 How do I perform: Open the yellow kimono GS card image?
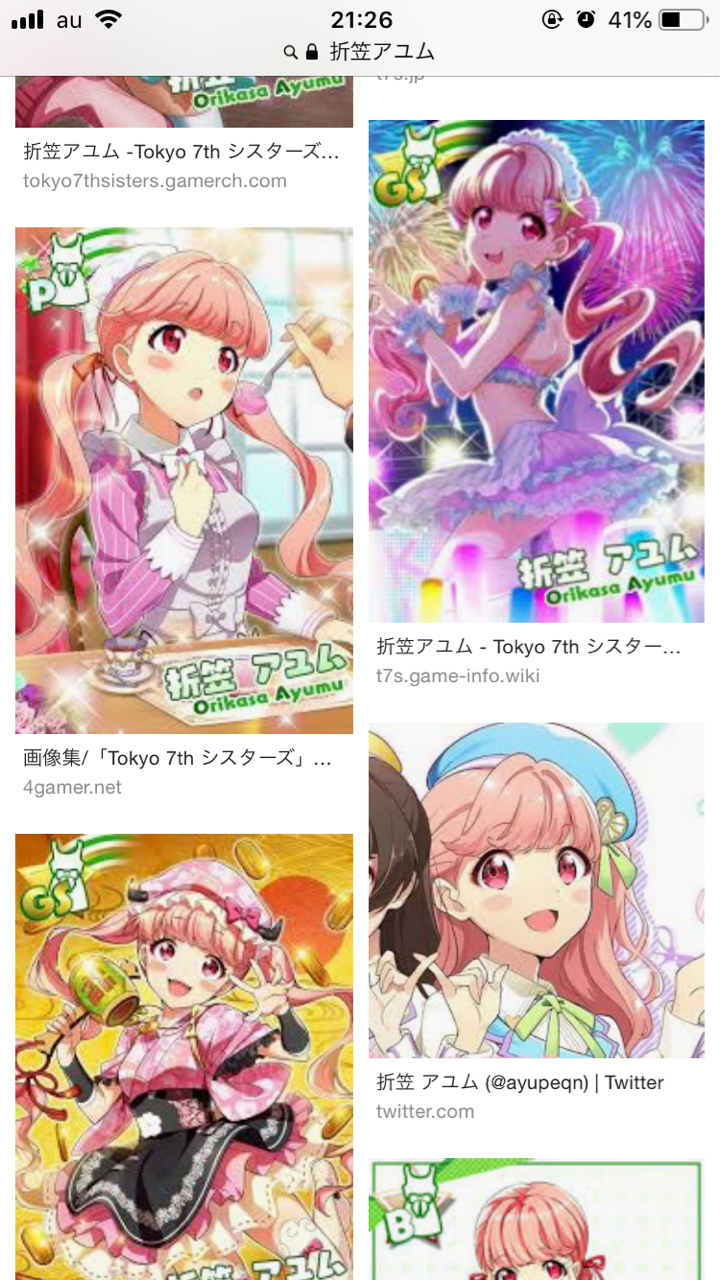pyautogui.click(x=184, y=1057)
